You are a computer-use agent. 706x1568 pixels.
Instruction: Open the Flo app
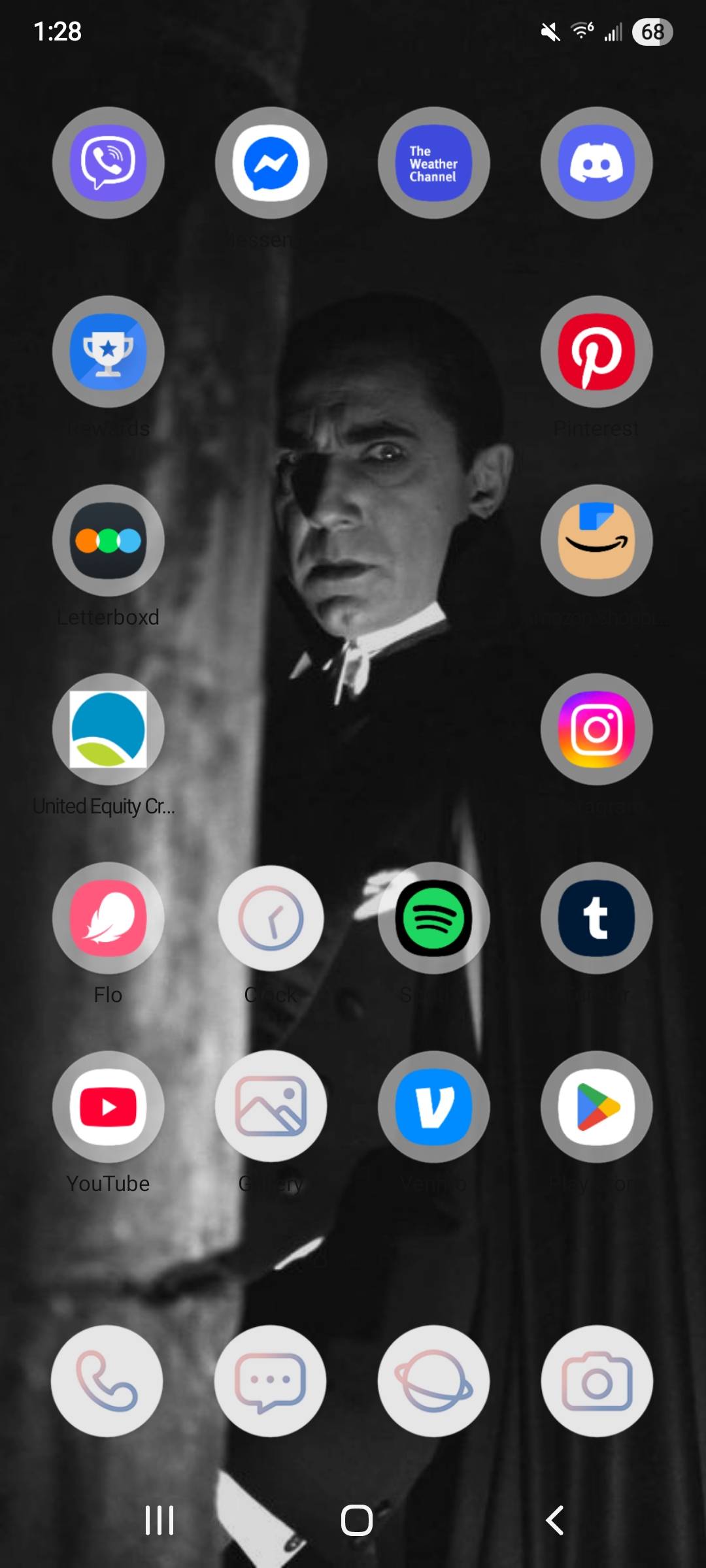coord(108,918)
